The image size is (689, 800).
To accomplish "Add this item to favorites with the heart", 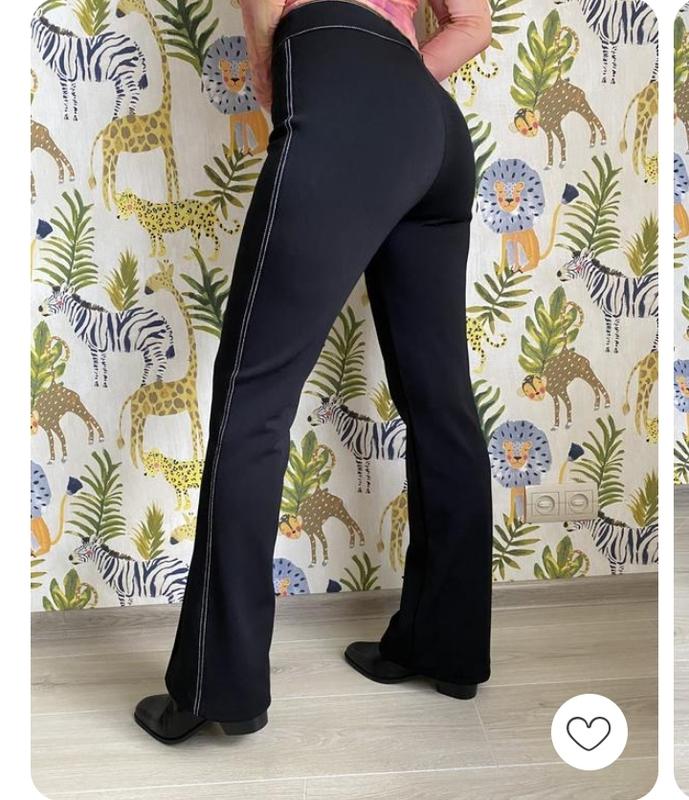I will (x=589, y=733).
